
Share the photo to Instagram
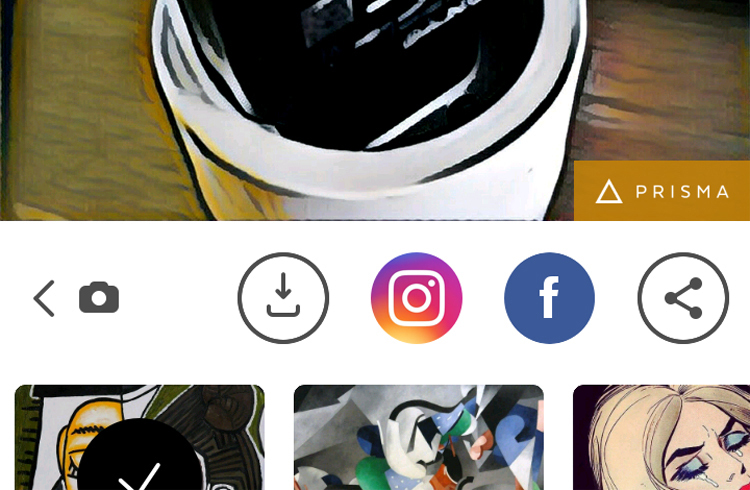416,298
